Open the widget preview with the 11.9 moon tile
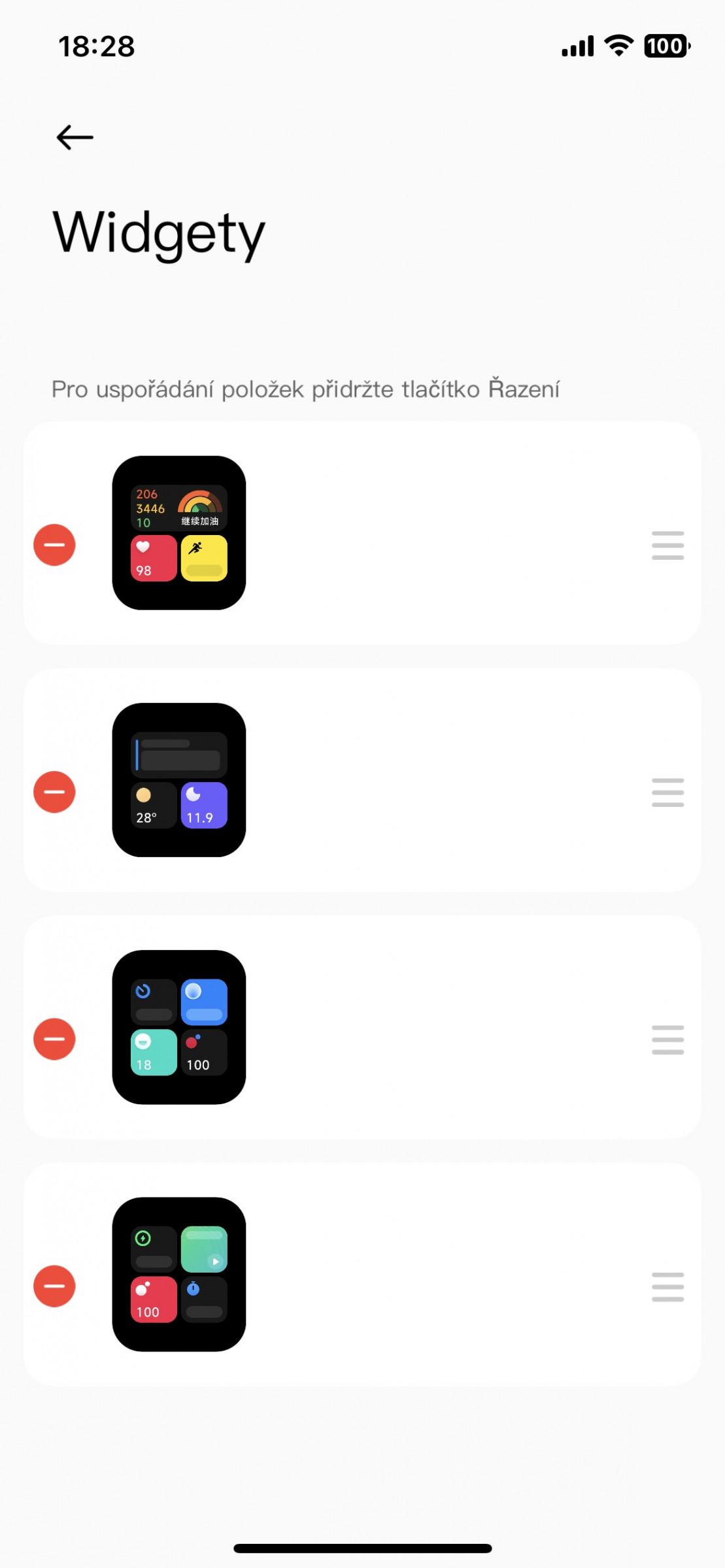The width and height of the screenshot is (725, 1568). pos(179,780)
